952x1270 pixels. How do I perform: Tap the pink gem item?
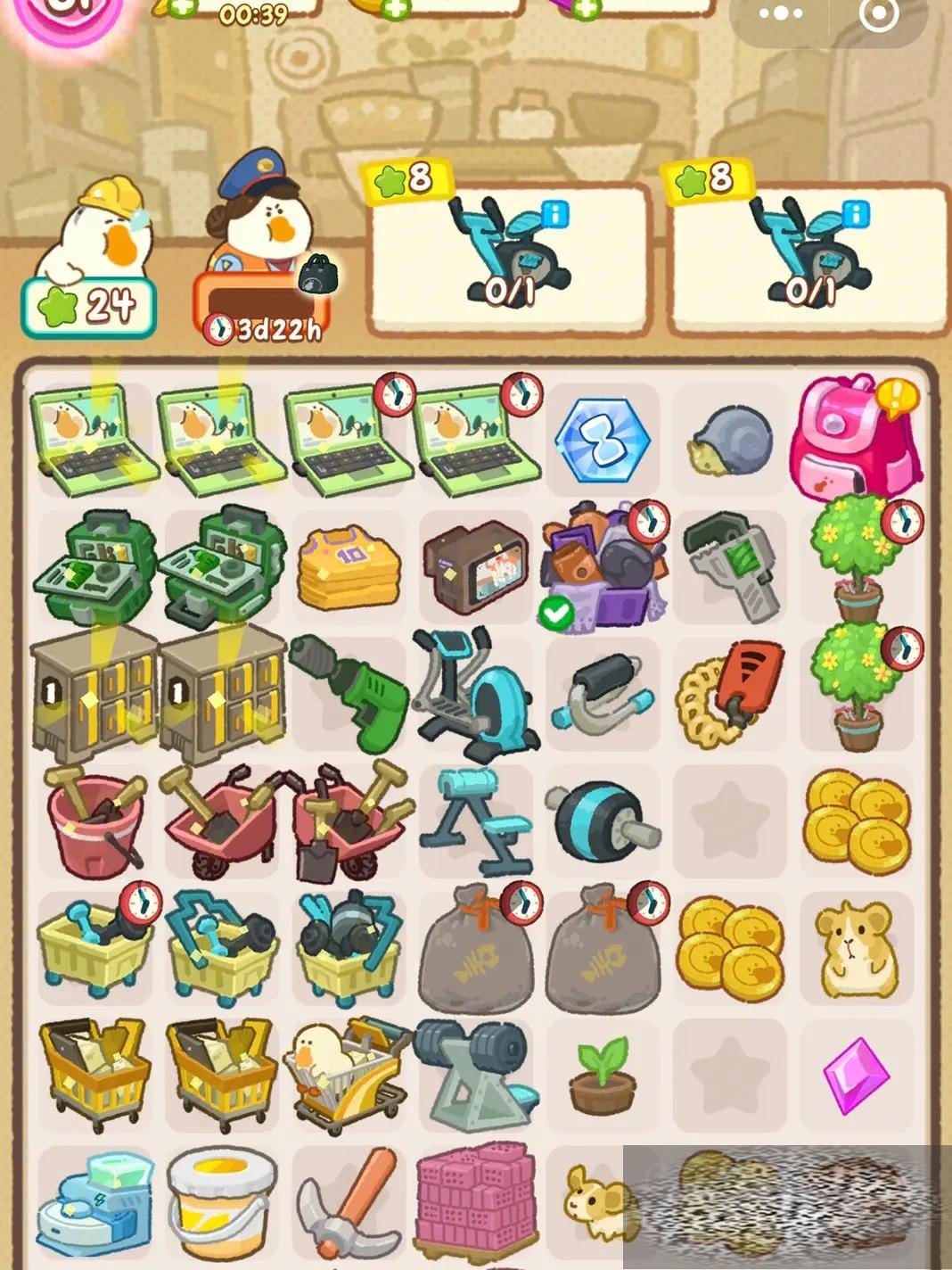point(856,1075)
